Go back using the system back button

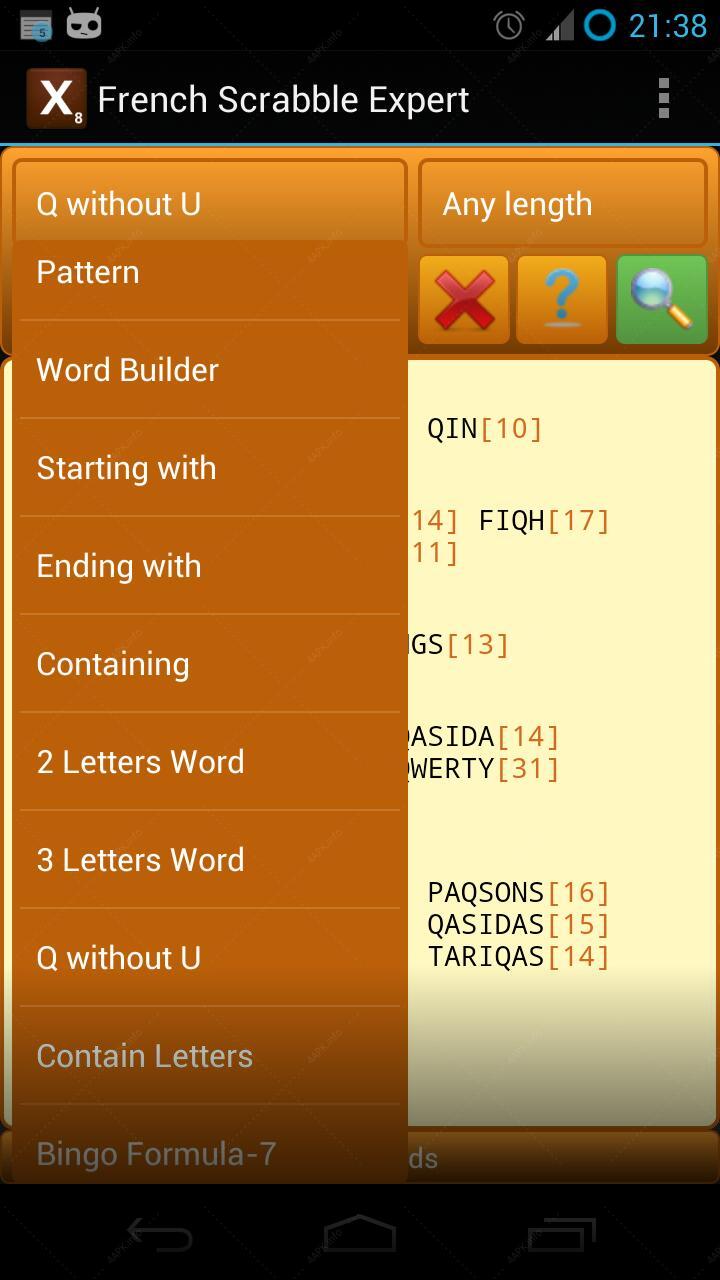coord(160,1236)
